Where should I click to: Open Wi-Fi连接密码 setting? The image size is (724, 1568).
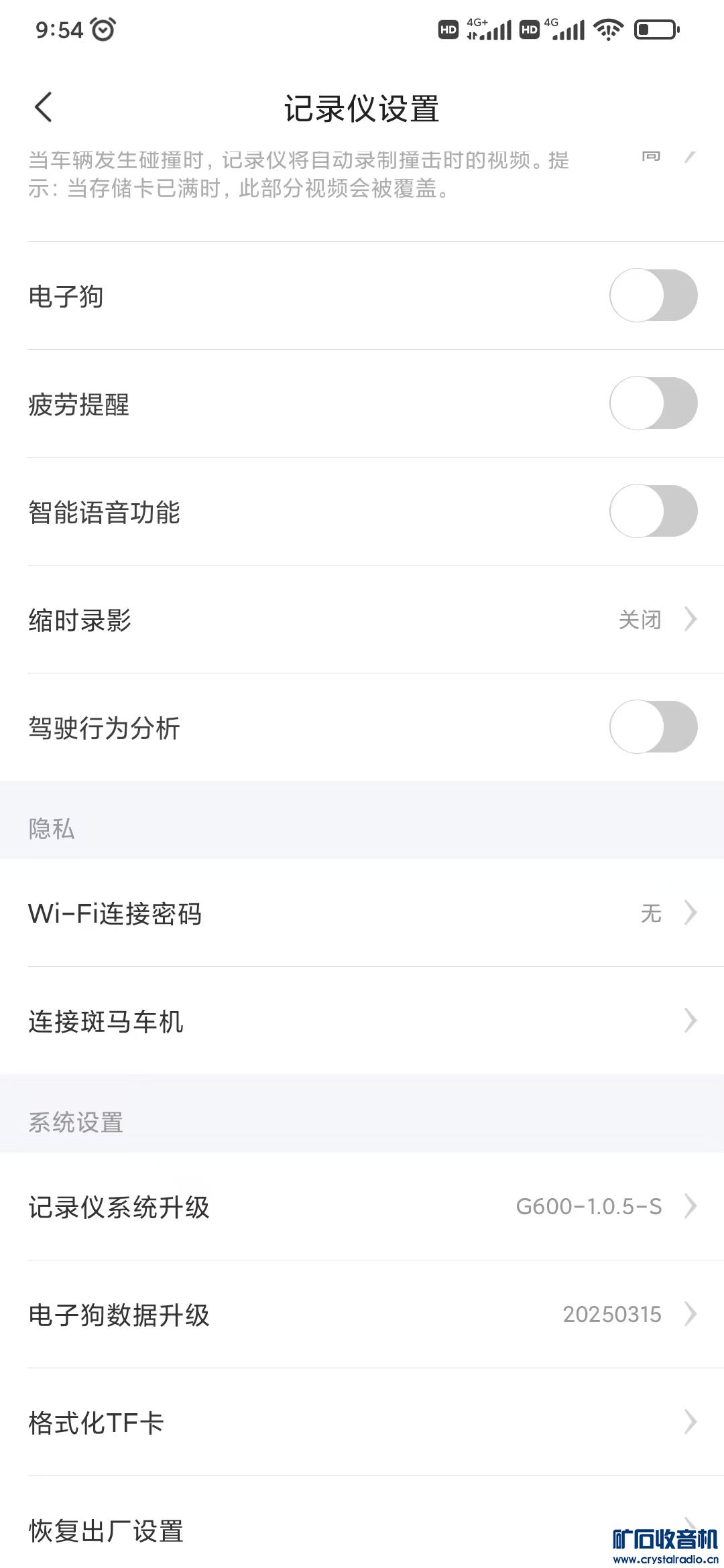362,913
